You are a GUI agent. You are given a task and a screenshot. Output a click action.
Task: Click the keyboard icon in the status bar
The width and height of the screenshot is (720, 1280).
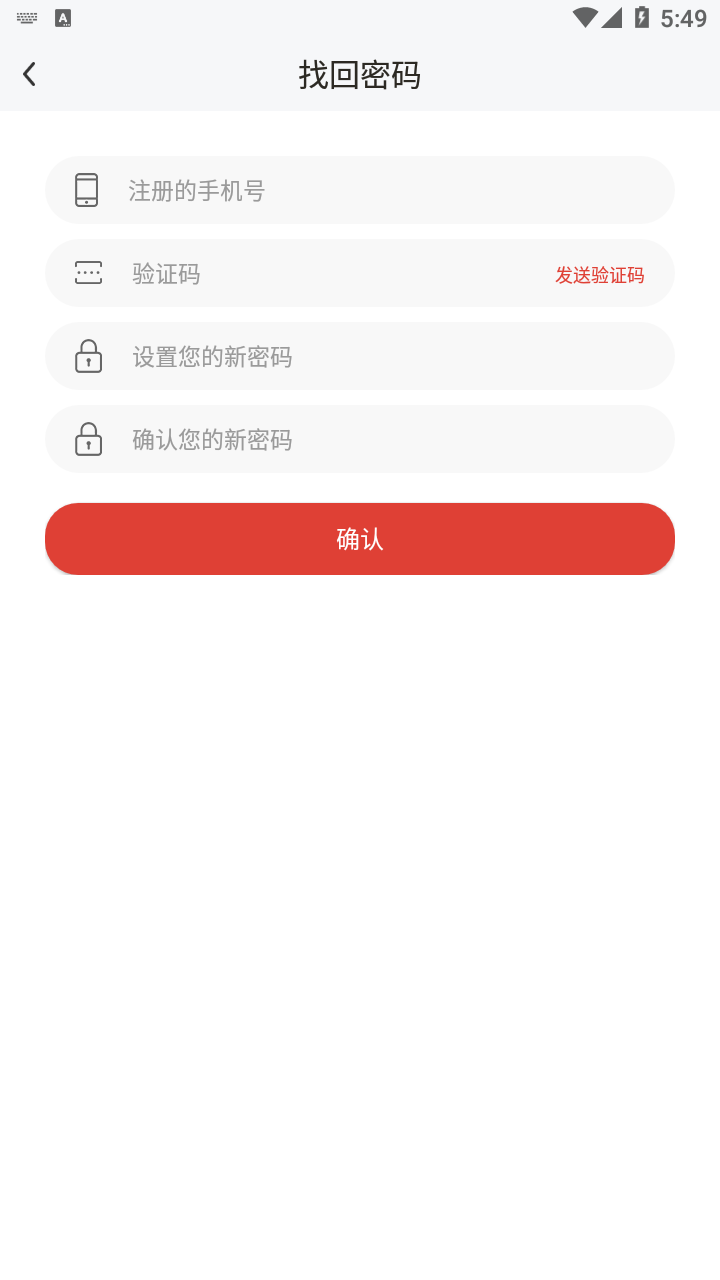tap(26, 17)
